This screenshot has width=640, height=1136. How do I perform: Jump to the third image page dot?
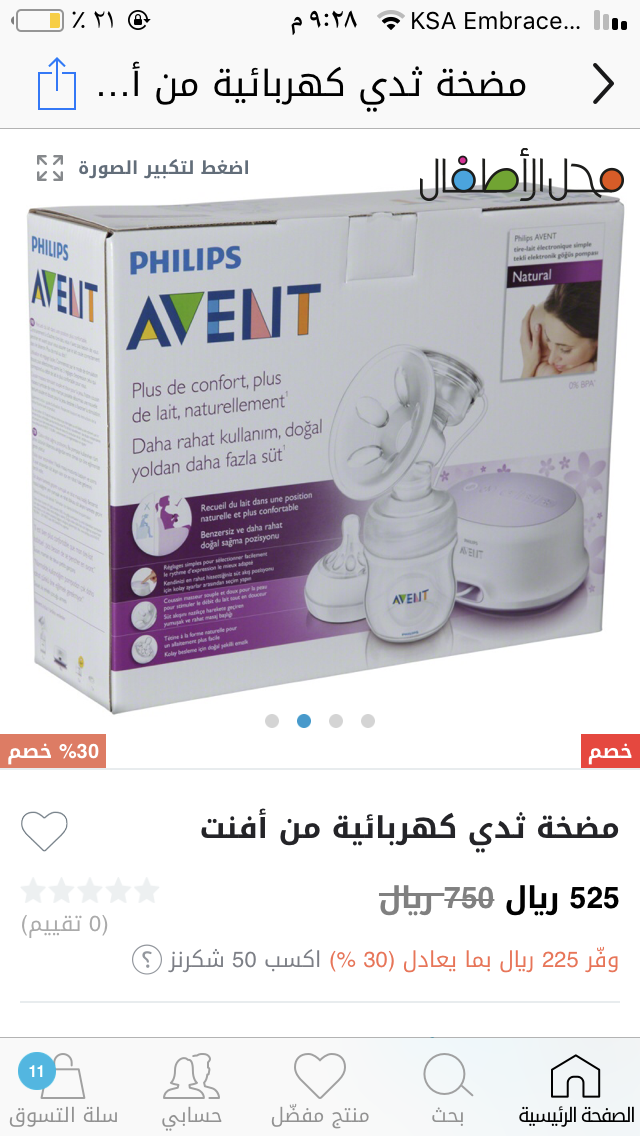pyautogui.click(x=336, y=721)
